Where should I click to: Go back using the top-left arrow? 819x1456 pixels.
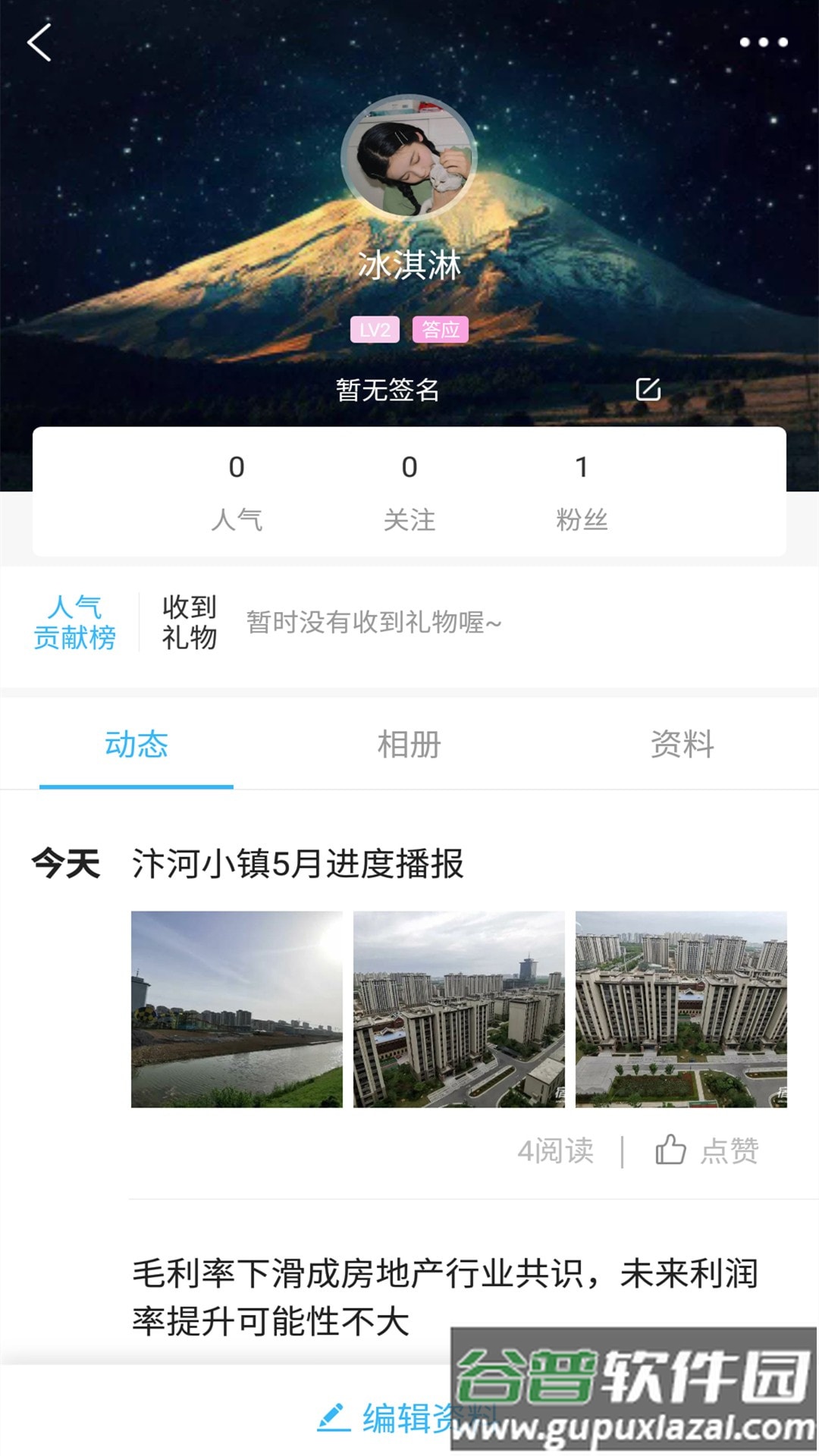tap(39, 42)
